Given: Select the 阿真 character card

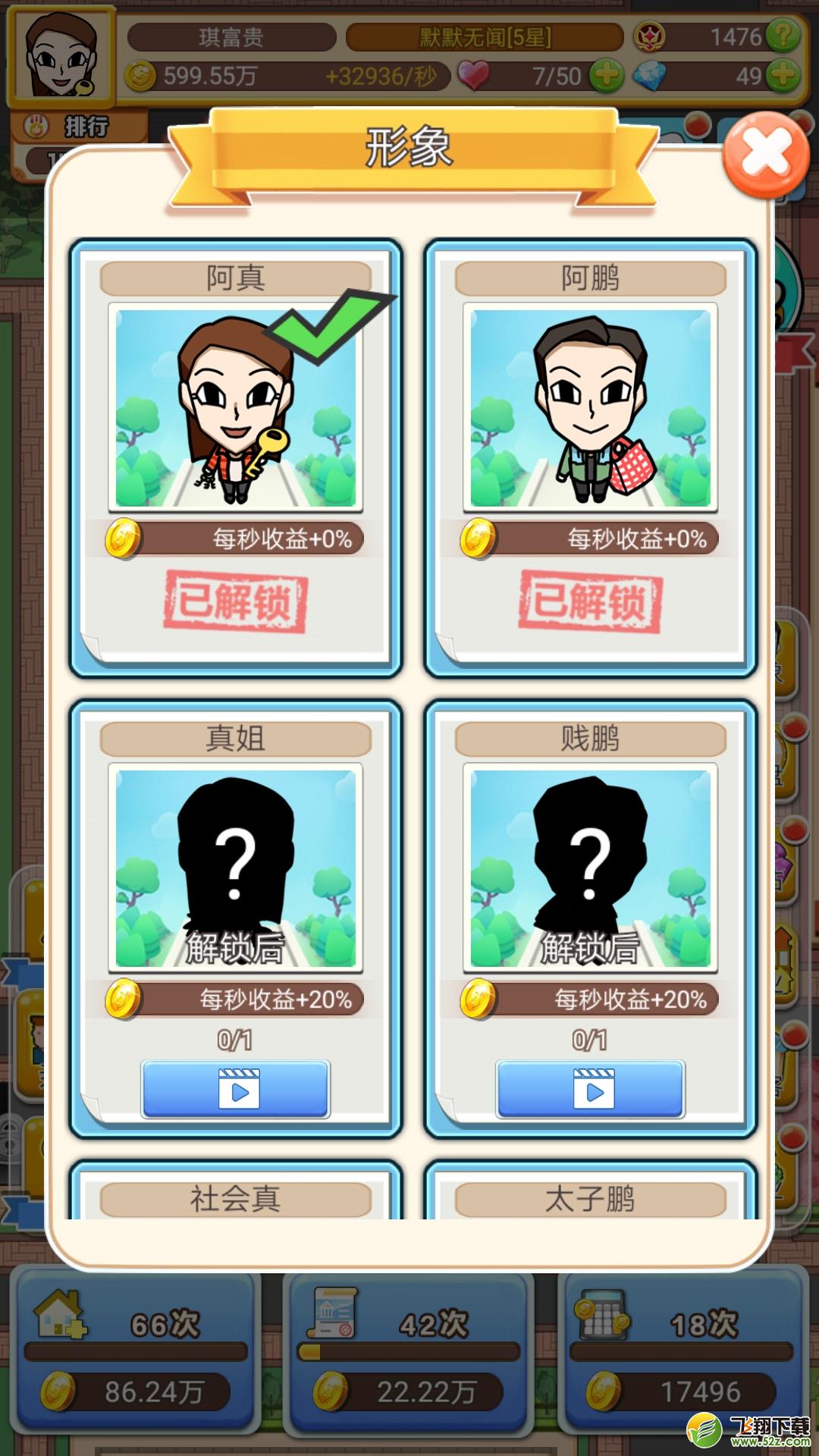Looking at the screenshot, I should coord(235,458).
